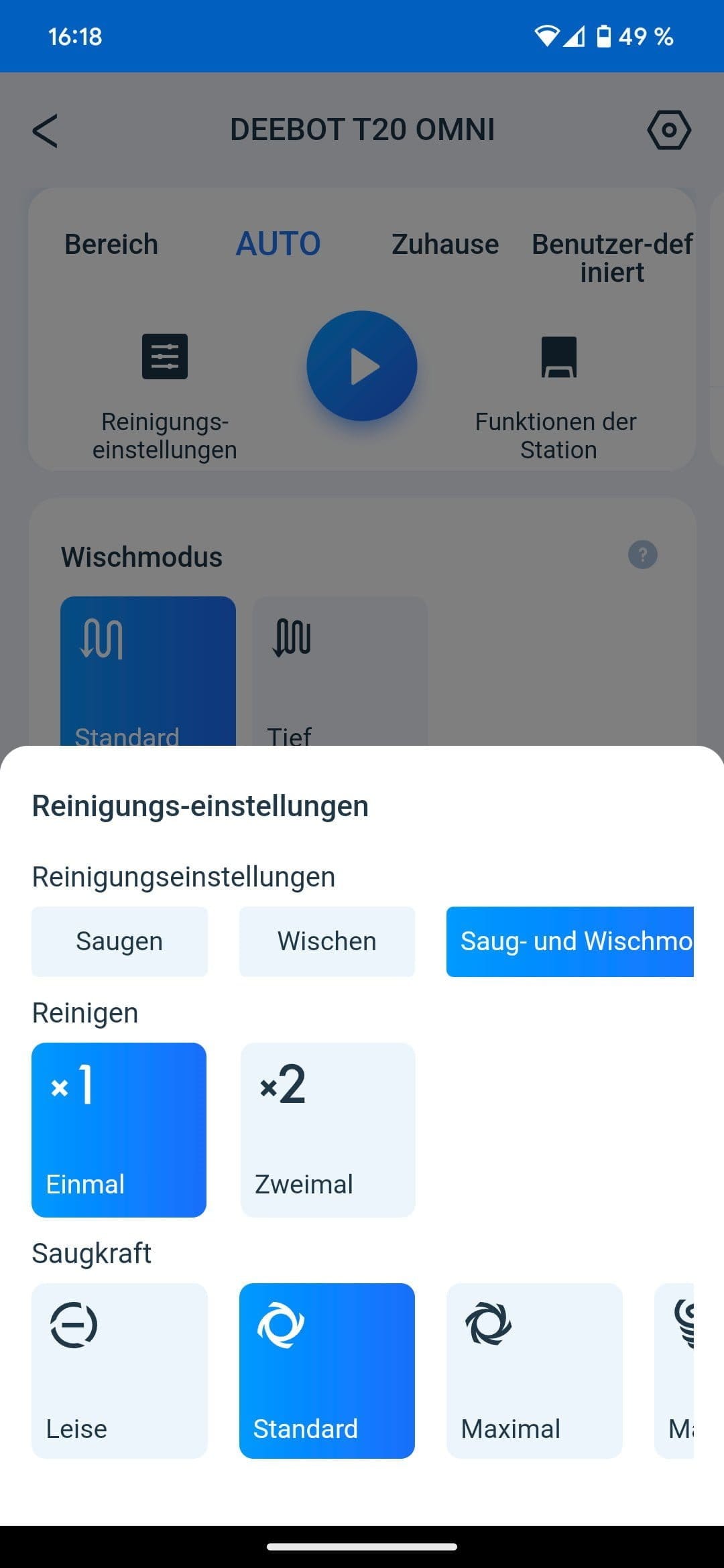Set Saugkraft to Leise
Viewport: 724px width, 1568px height.
[x=119, y=1370]
